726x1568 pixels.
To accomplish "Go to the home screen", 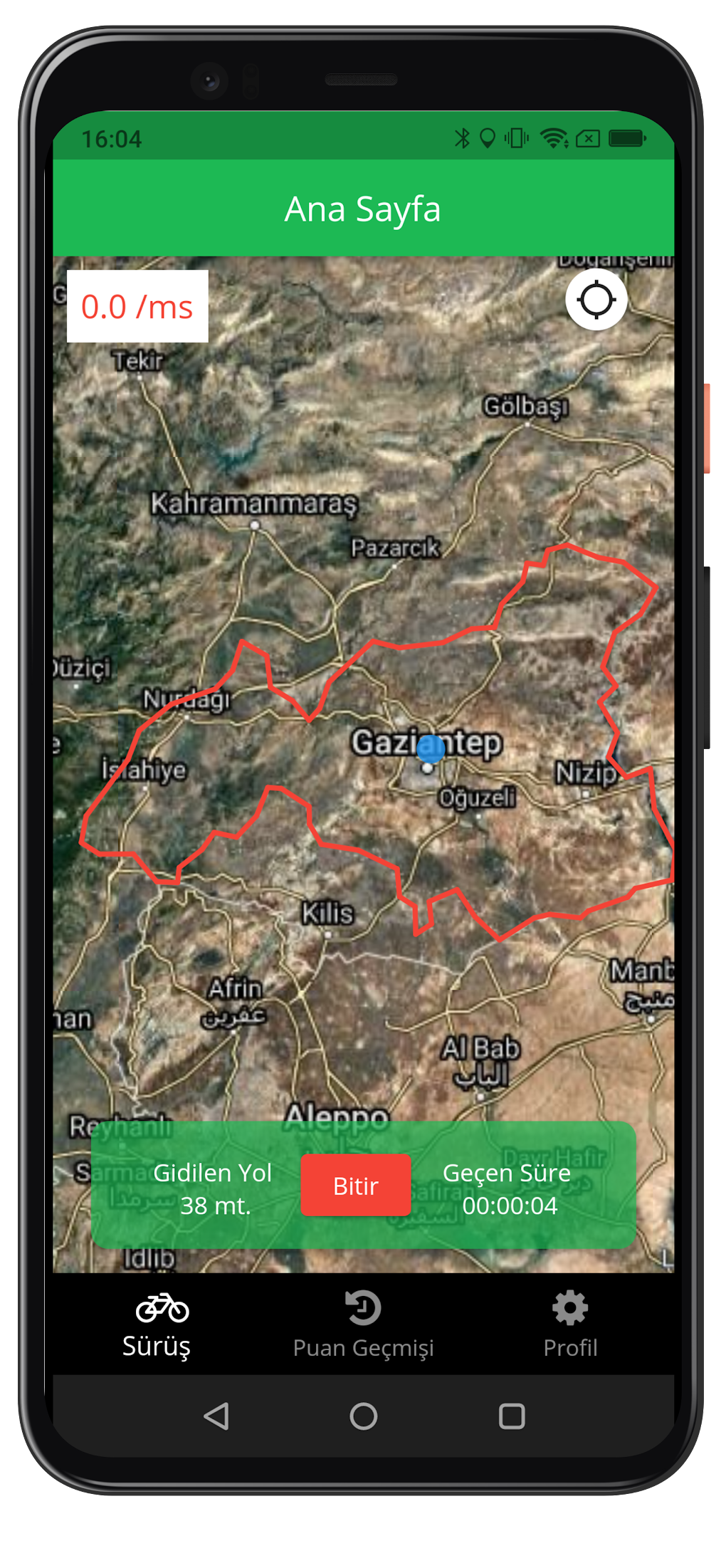I will tap(363, 1416).
